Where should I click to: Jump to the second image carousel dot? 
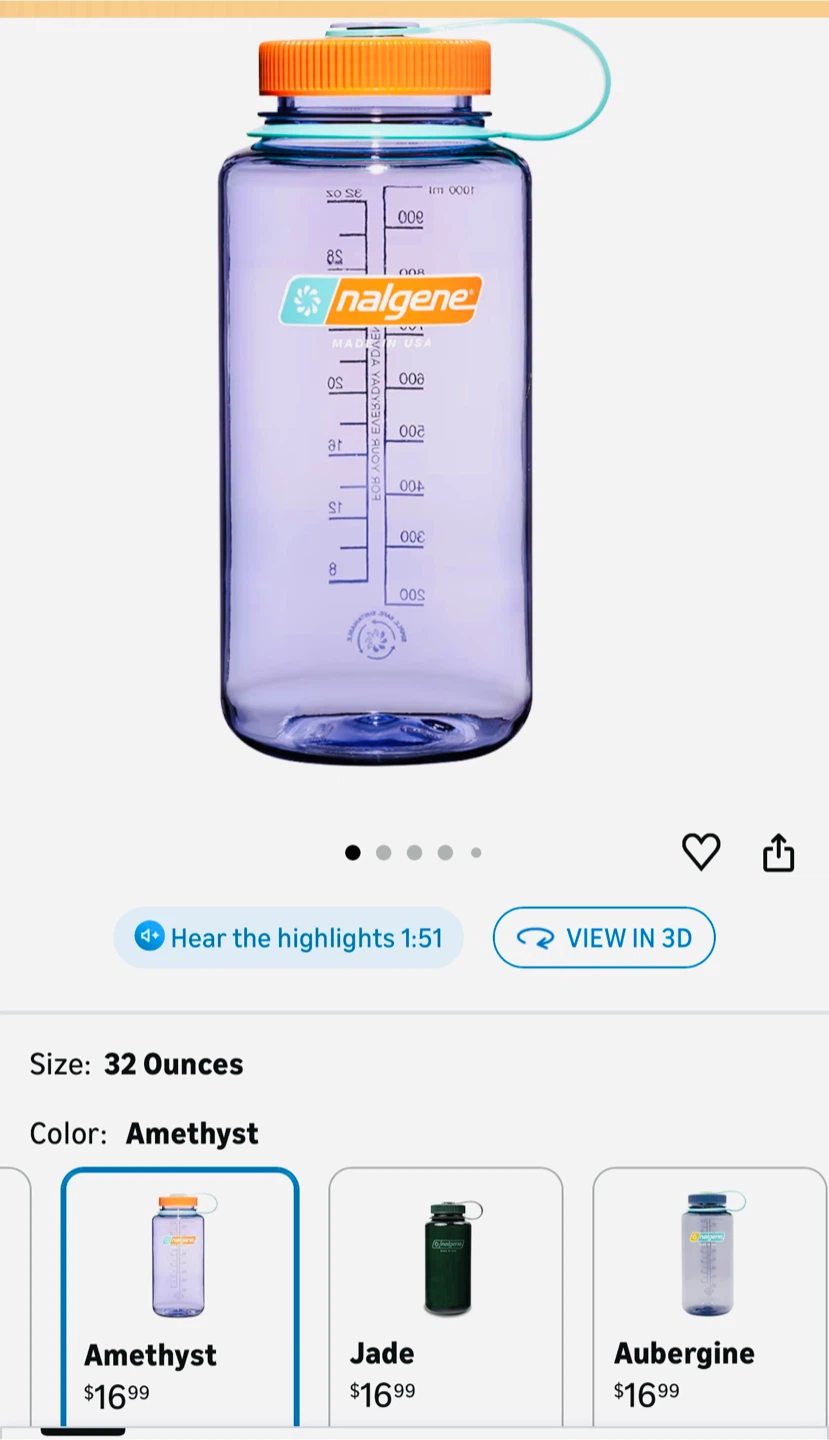384,852
